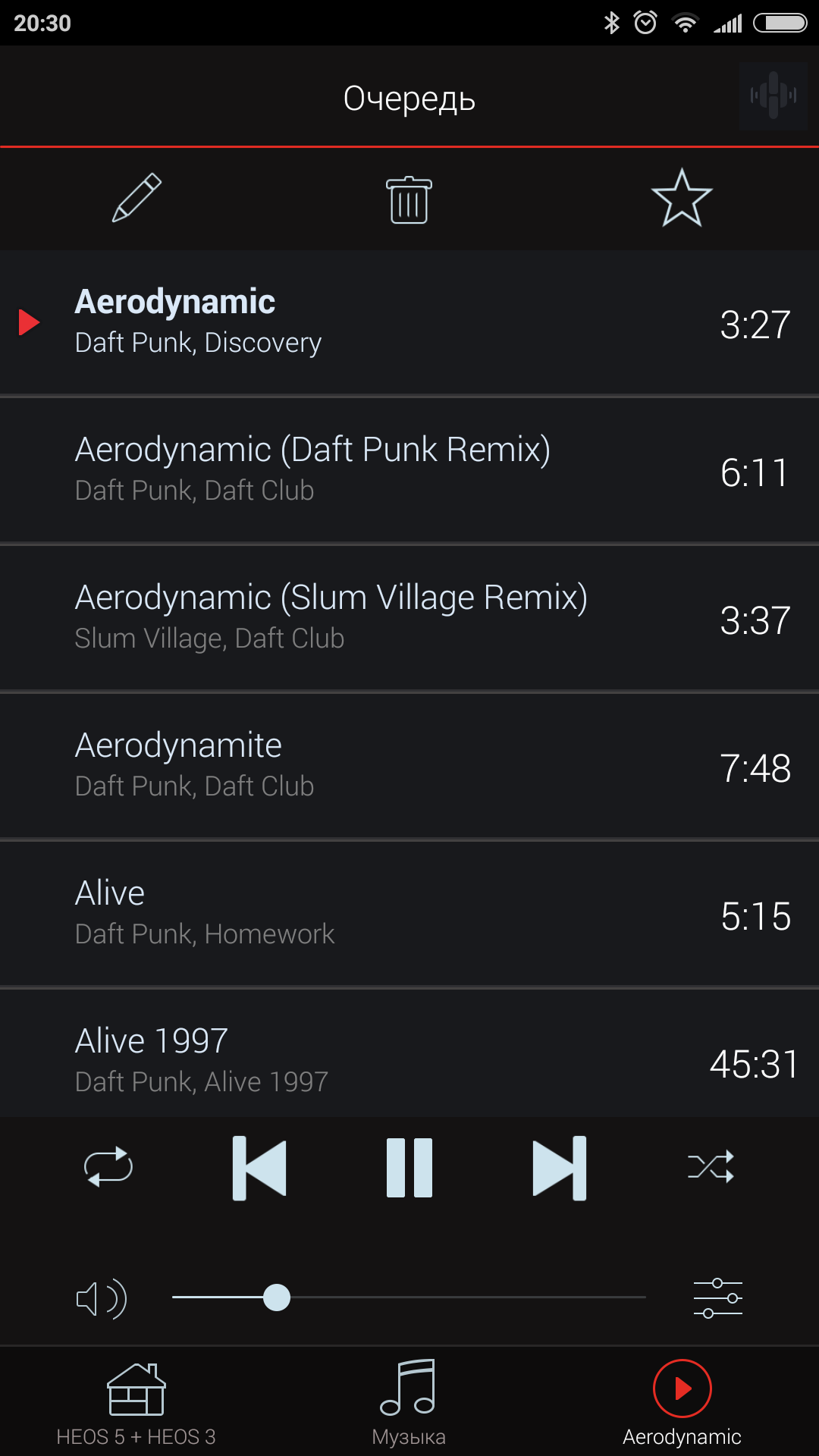Image resolution: width=819 pixels, height=1456 pixels.
Task: Save queue with the star icon
Action: [x=682, y=199]
